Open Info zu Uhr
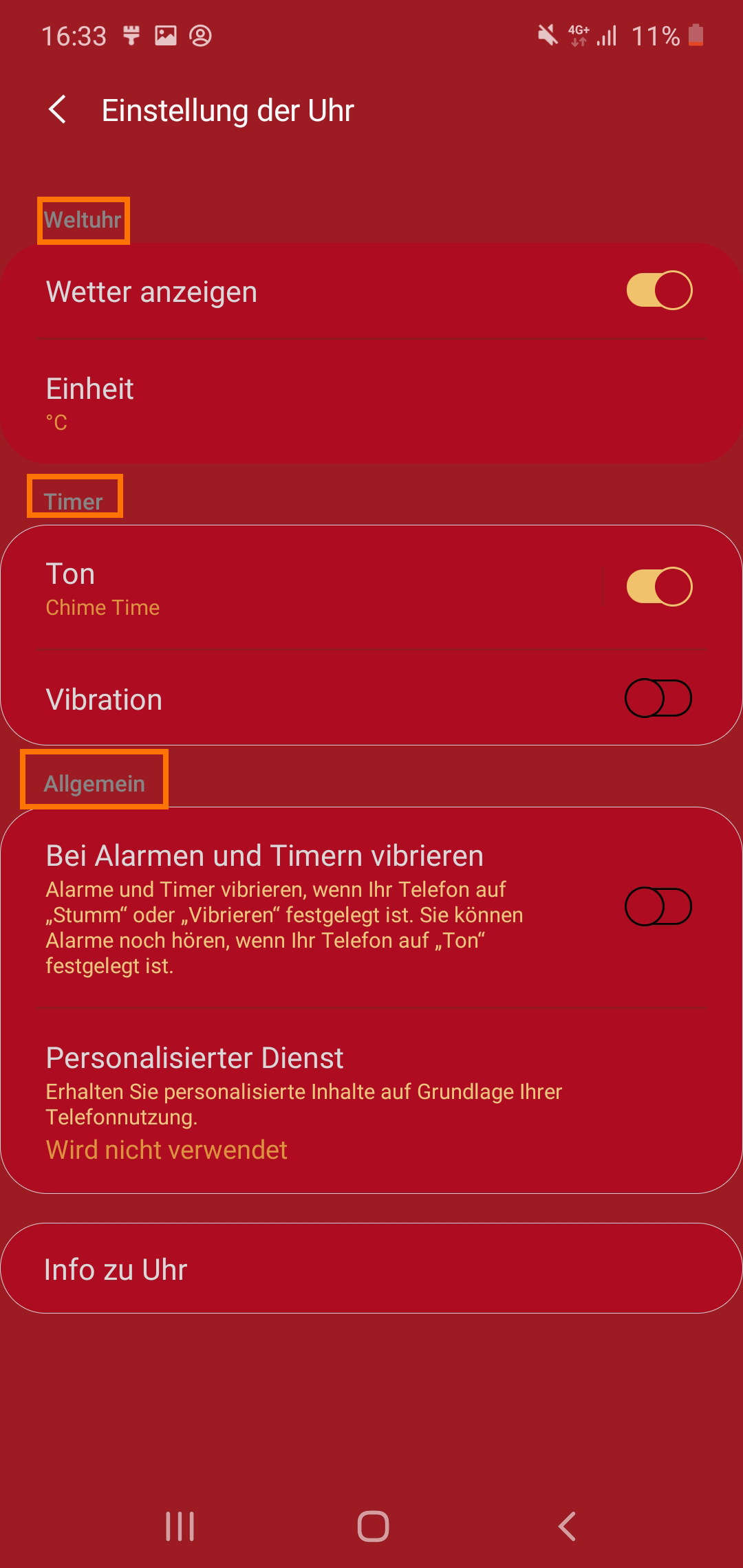This screenshot has width=743, height=1568. click(x=371, y=1268)
